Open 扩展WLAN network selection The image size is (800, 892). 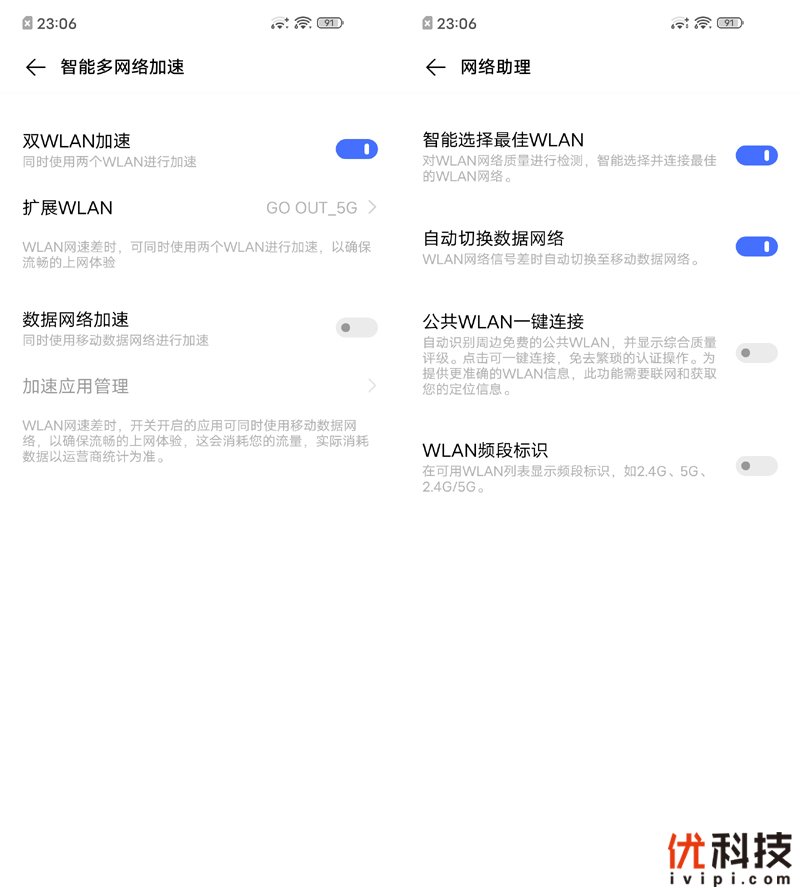200,208
